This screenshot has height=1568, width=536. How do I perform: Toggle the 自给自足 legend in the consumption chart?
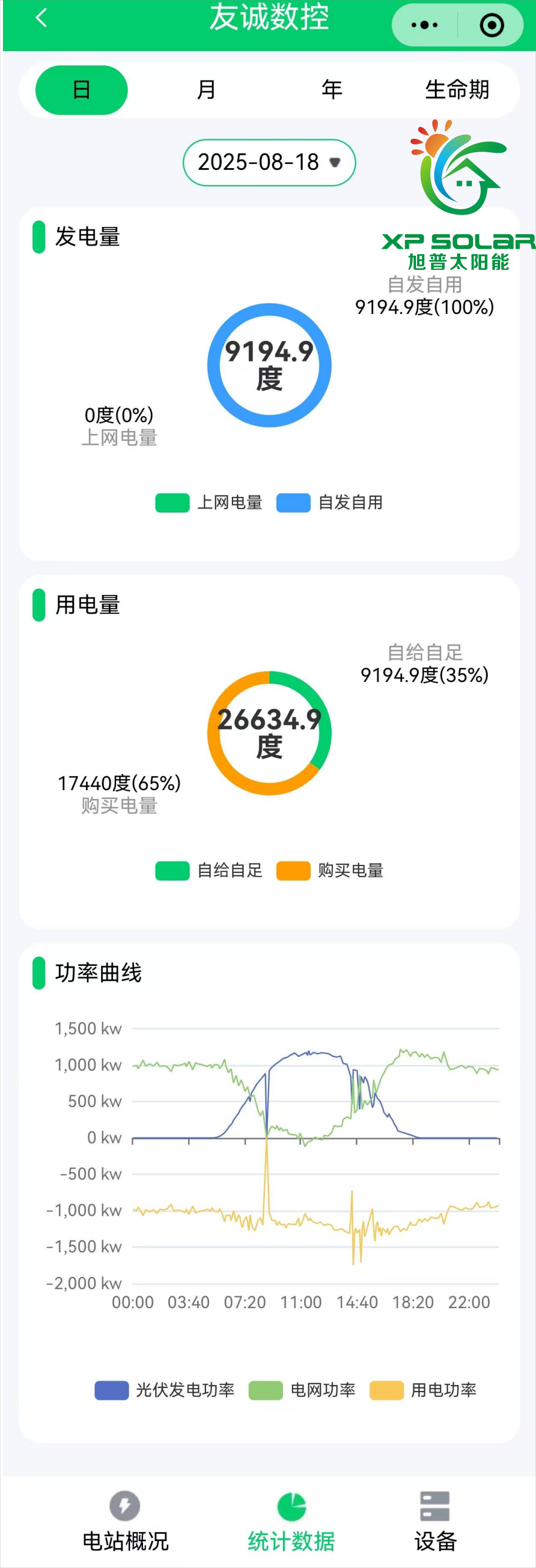coord(209,871)
